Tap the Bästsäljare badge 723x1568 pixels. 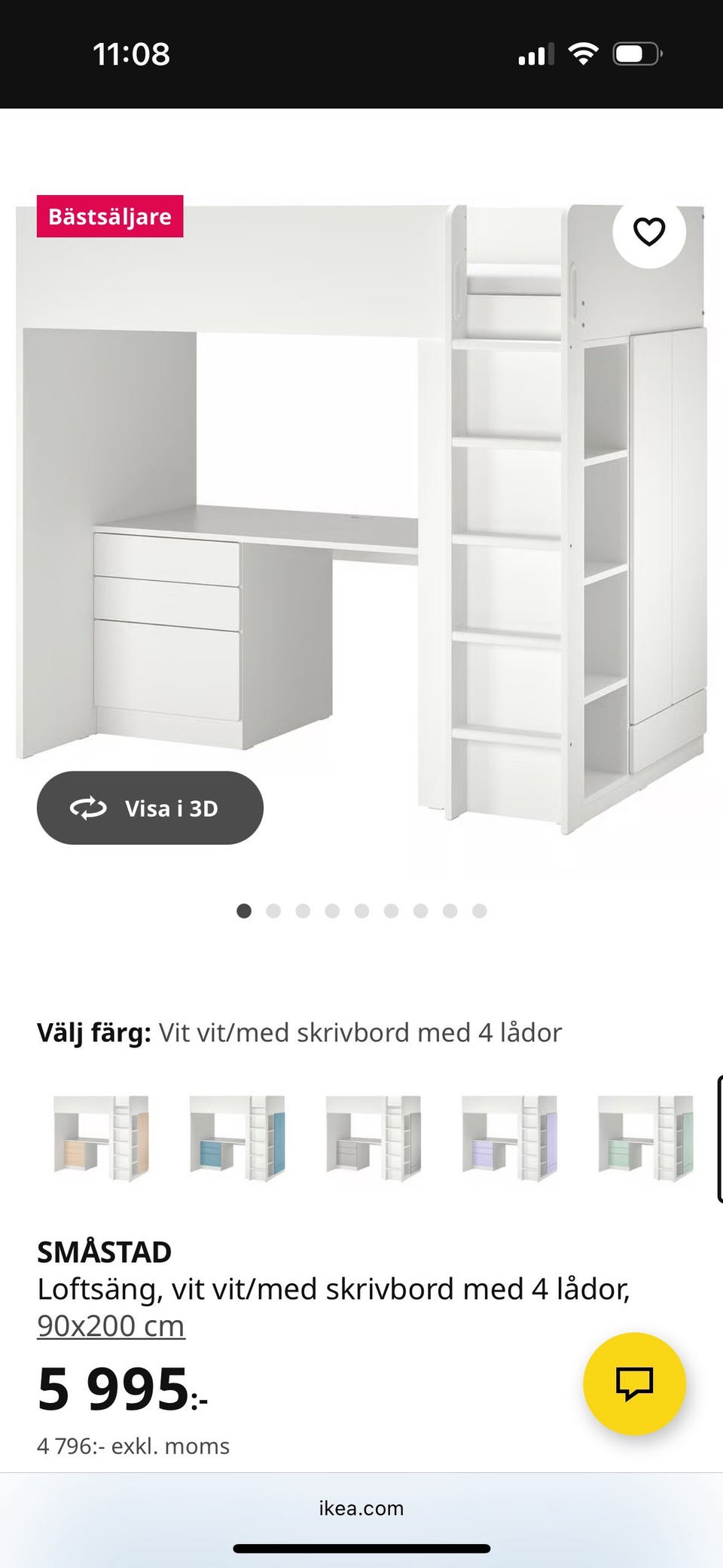pyautogui.click(x=110, y=217)
